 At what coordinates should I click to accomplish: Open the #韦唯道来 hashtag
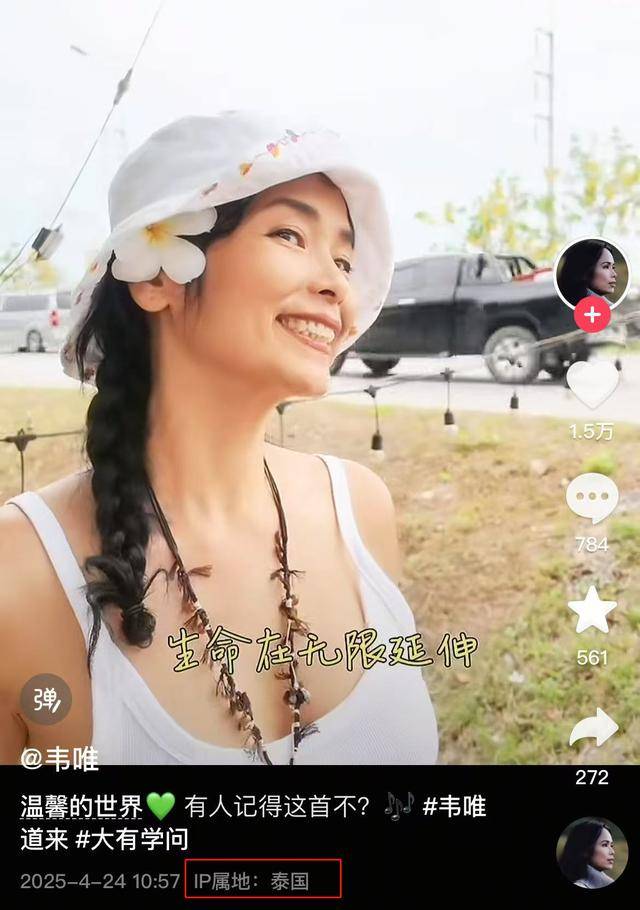tap(455, 806)
